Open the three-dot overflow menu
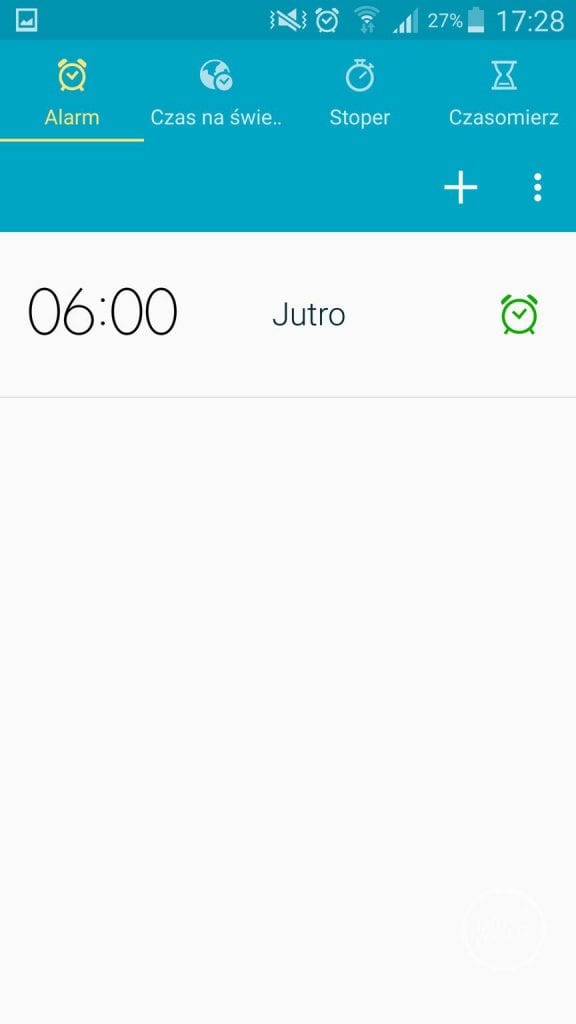This screenshot has width=576, height=1024. click(x=537, y=187)
